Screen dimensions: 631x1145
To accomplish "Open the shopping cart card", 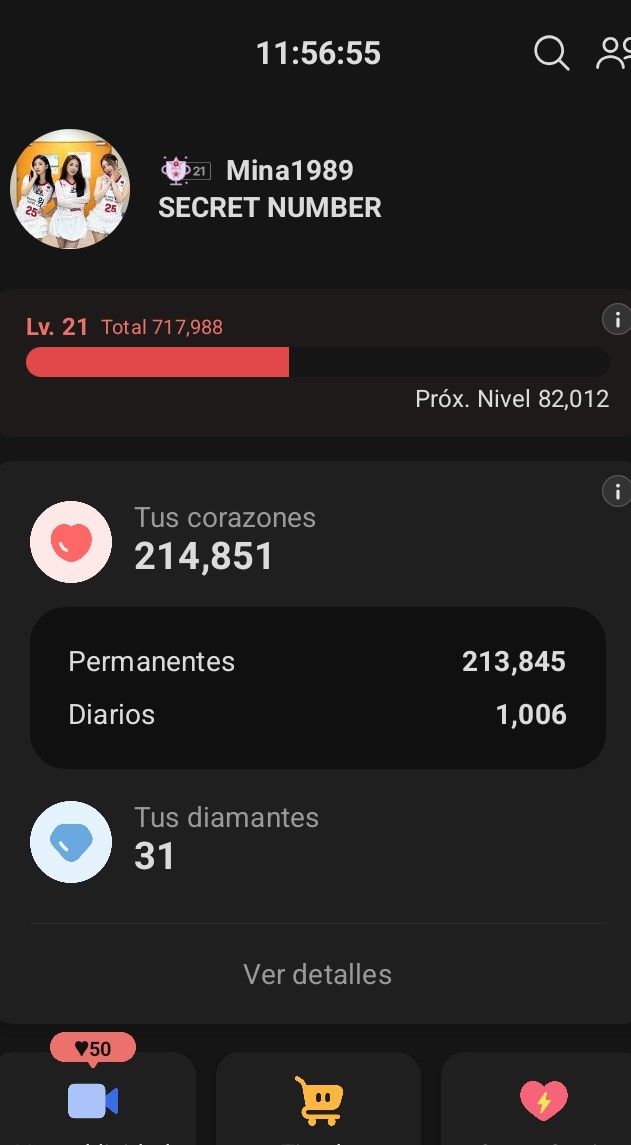I will 319,1100.
